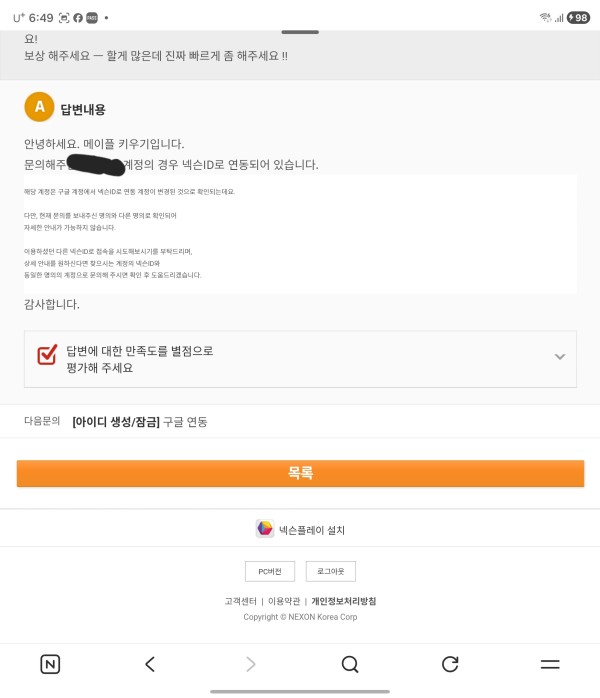Open the browser hamburger menu

coord(549,664)
